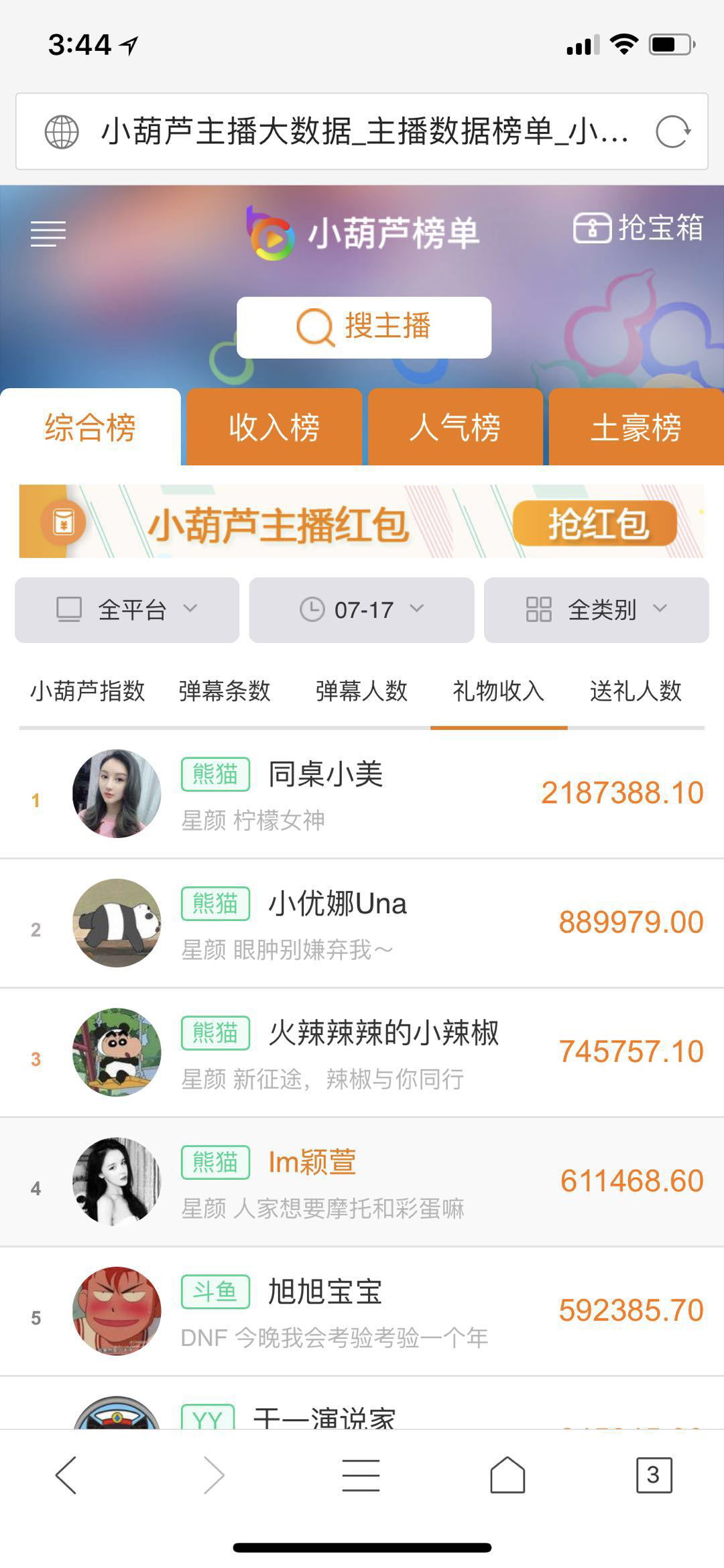Open the hamburger navigation menu
724x1568 pixels.
(x=48, y=233)
